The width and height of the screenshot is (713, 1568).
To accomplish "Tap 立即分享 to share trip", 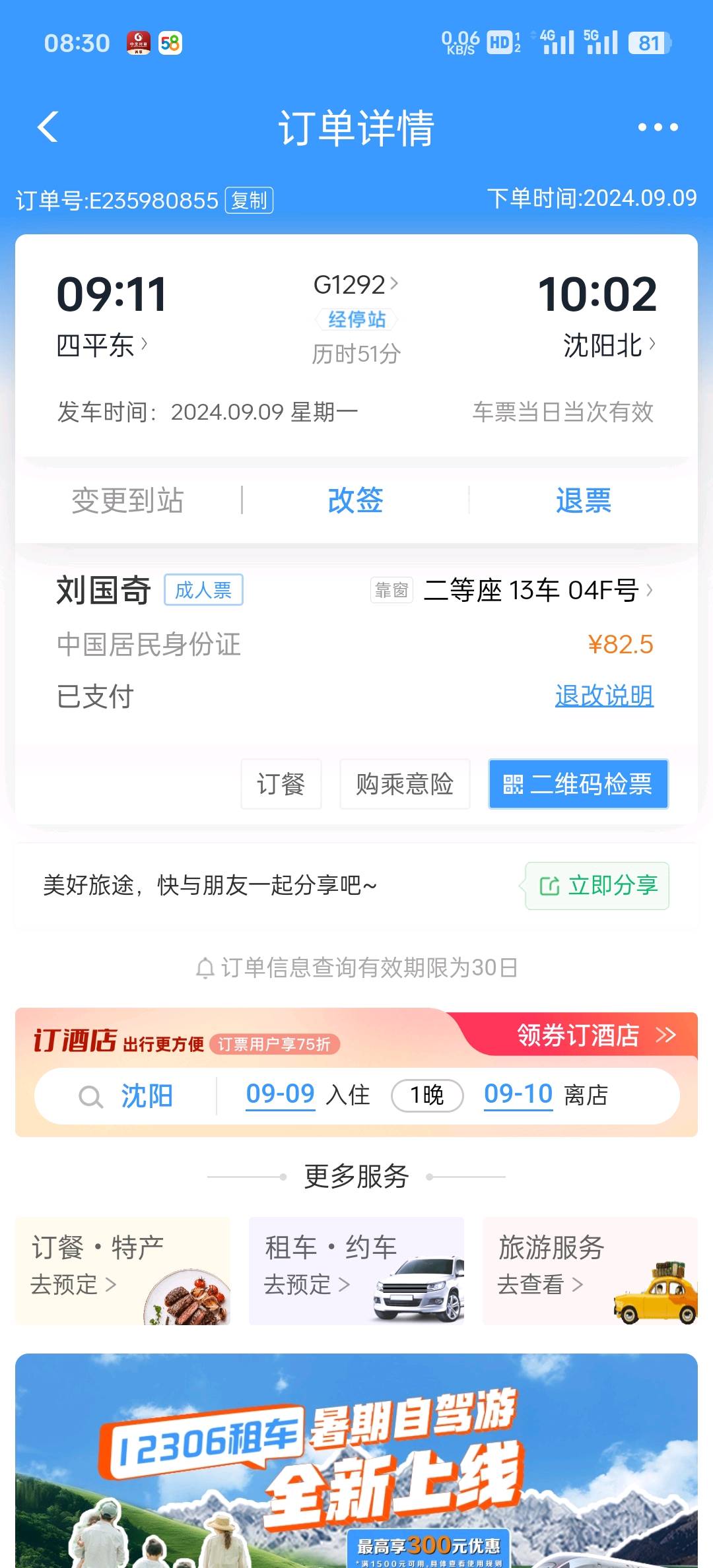I will tap(597, 886).
